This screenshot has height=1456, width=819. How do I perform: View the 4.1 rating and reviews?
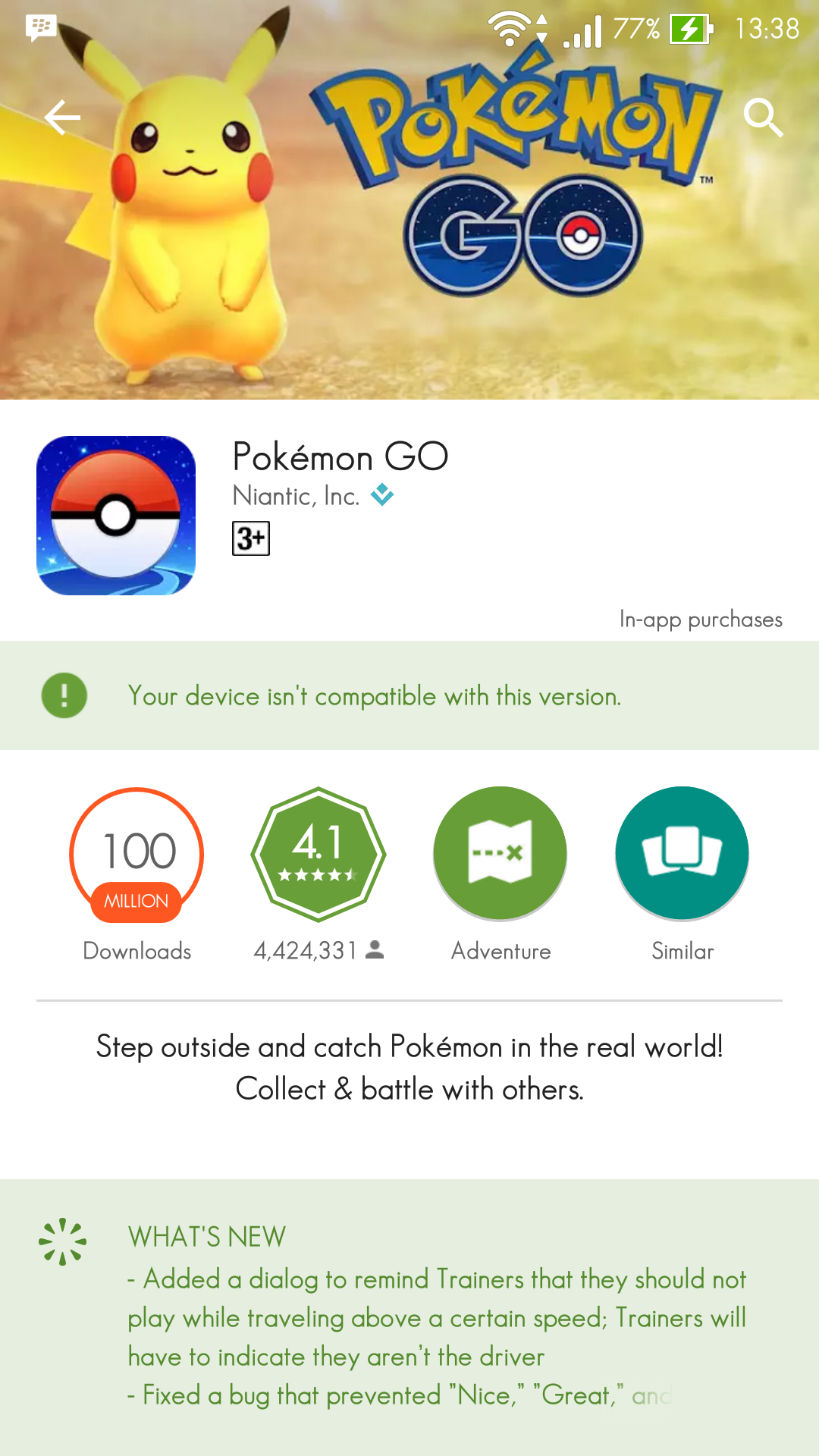(318, 855)
